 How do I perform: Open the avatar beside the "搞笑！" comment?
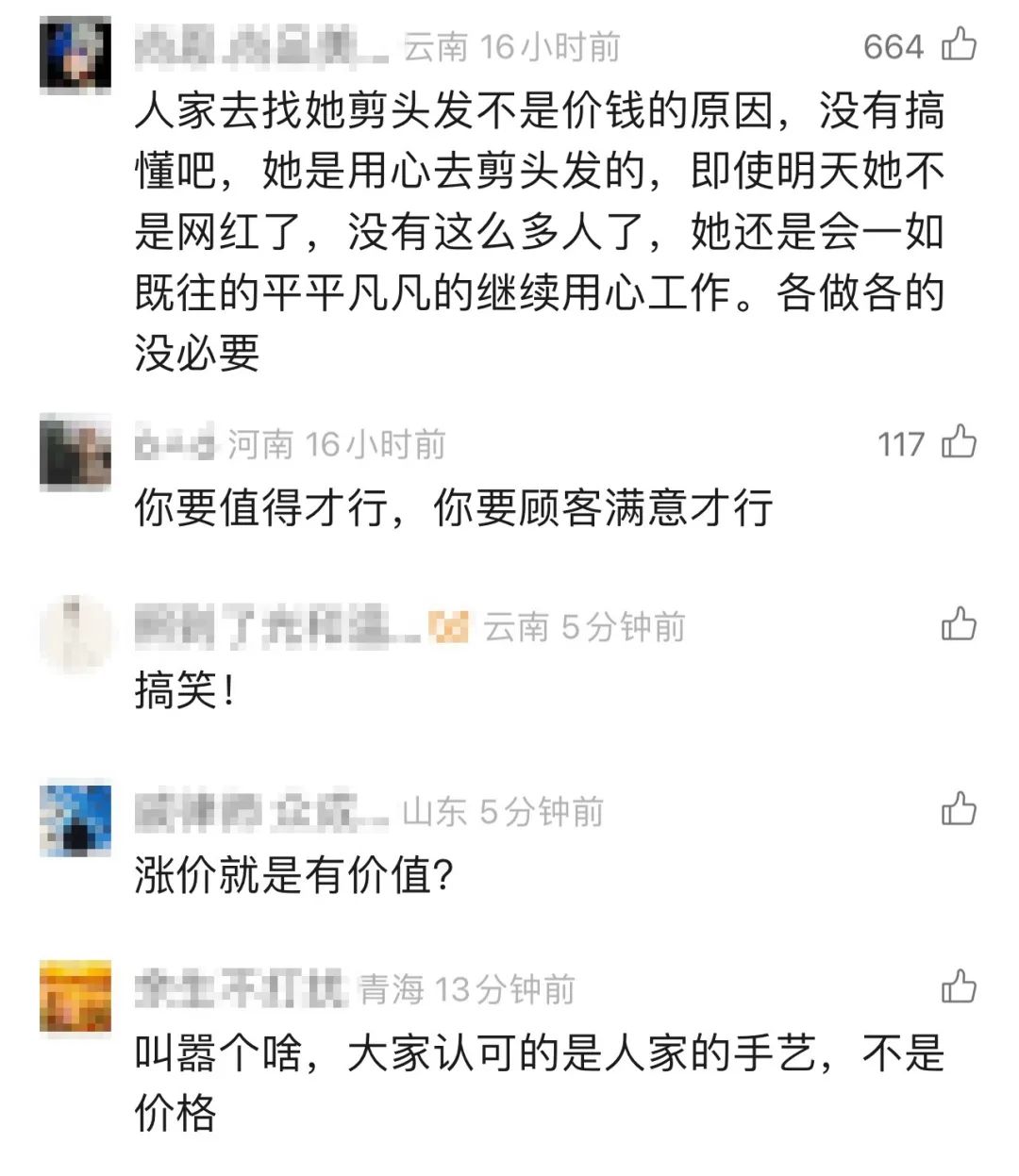(x=75, y=634)
